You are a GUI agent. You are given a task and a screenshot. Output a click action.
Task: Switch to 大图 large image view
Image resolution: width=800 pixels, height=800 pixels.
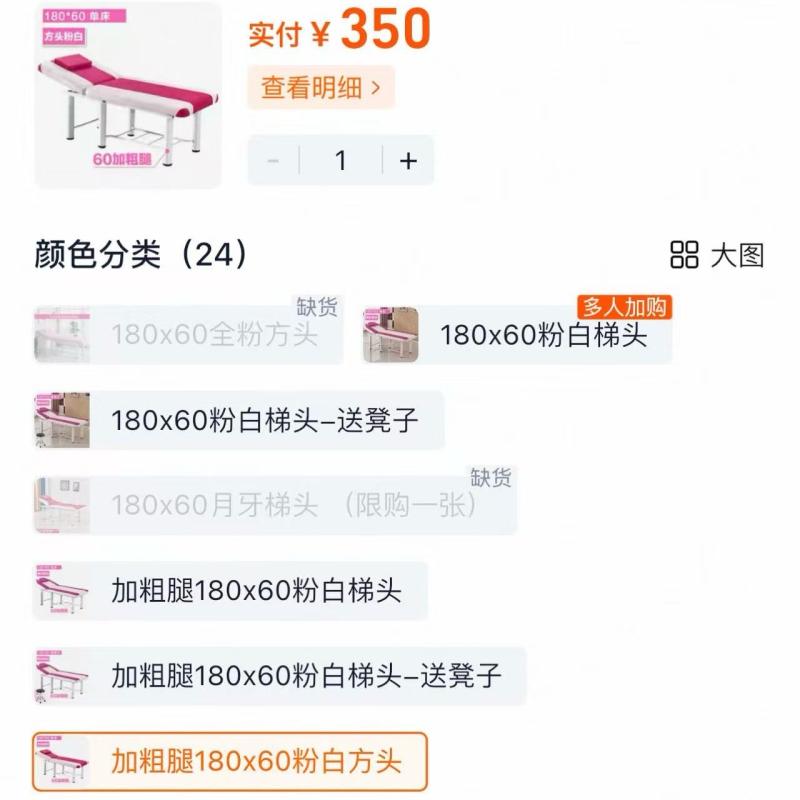click(717, 255)
